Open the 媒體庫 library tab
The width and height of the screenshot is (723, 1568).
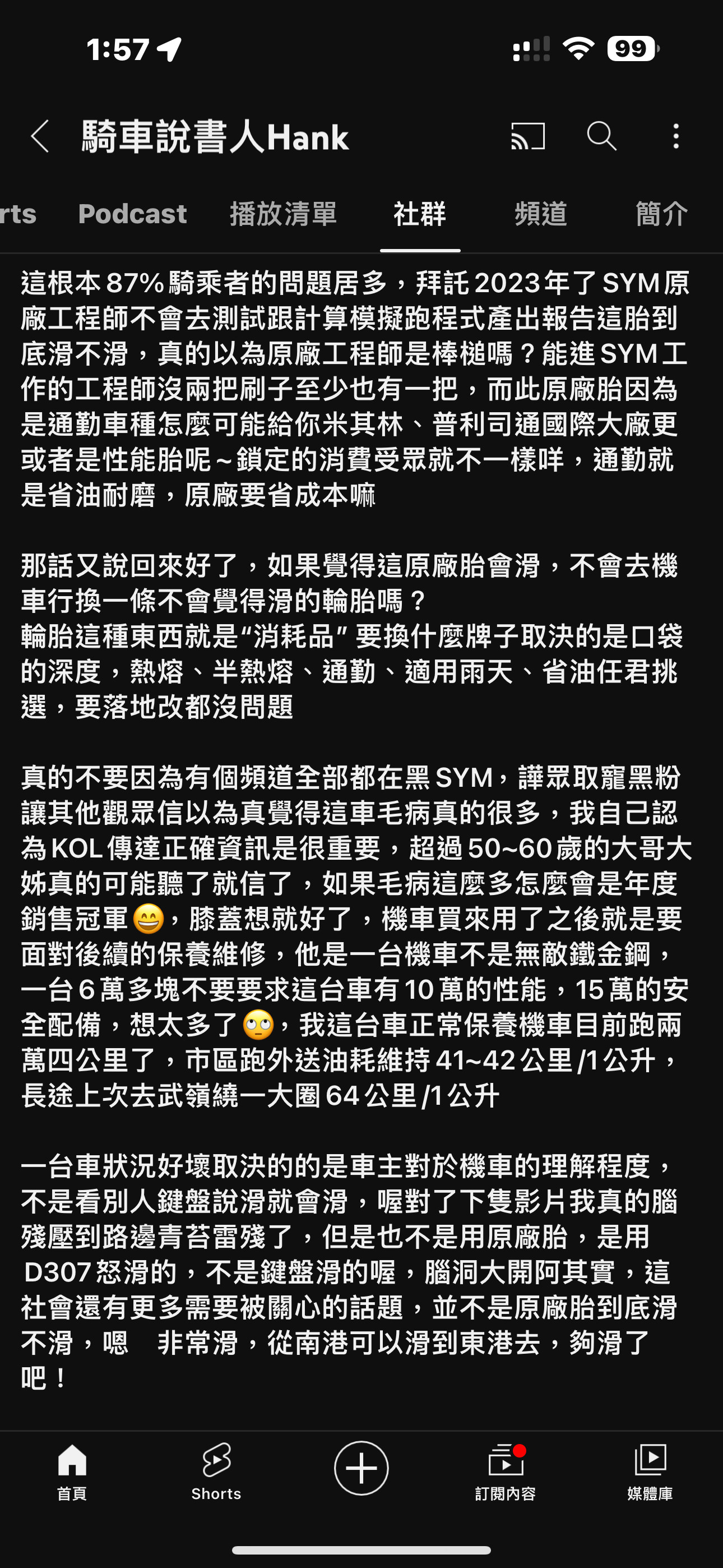[650, 1472]
